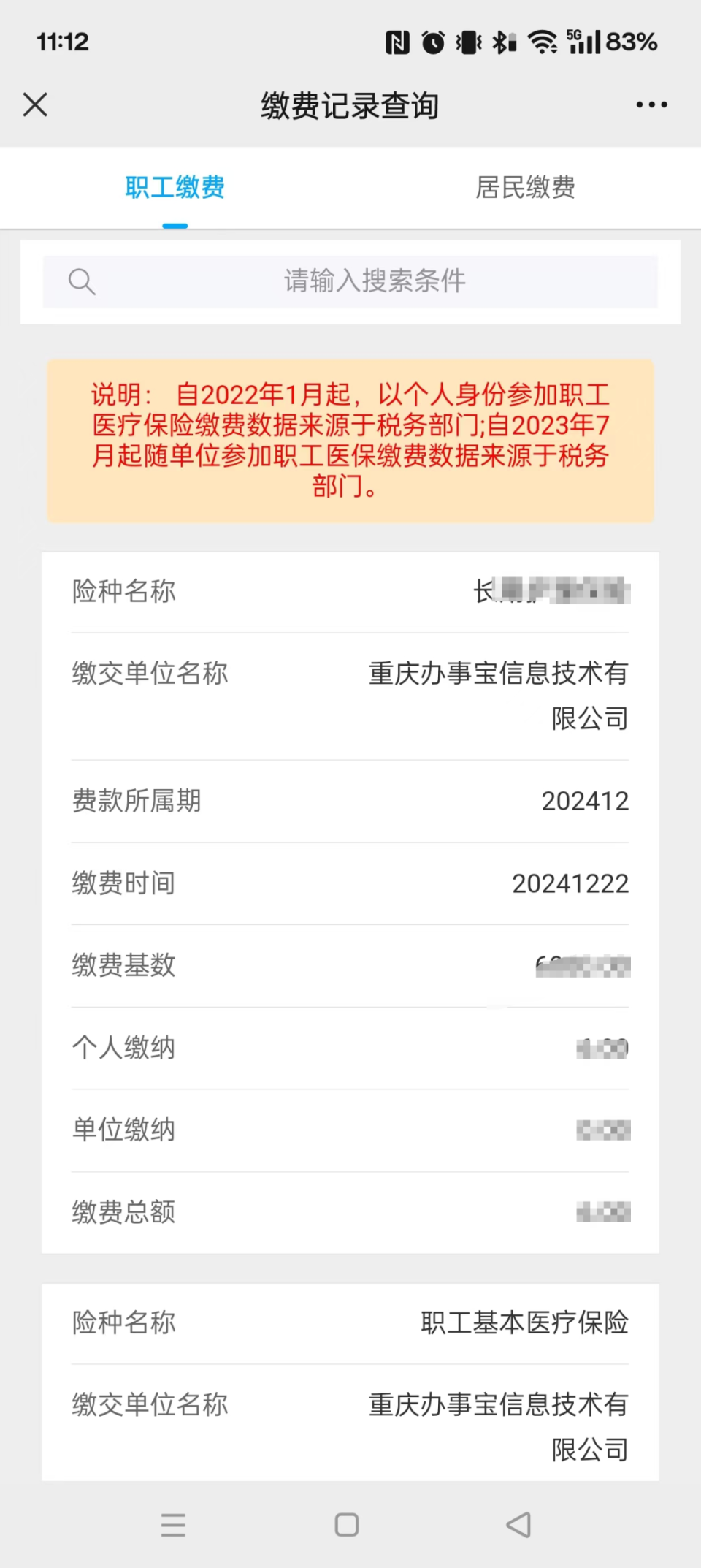Tap the Bluetooth icon in status bar
This screenshot has height=1568, width=701.
click(x=501, y=42)
